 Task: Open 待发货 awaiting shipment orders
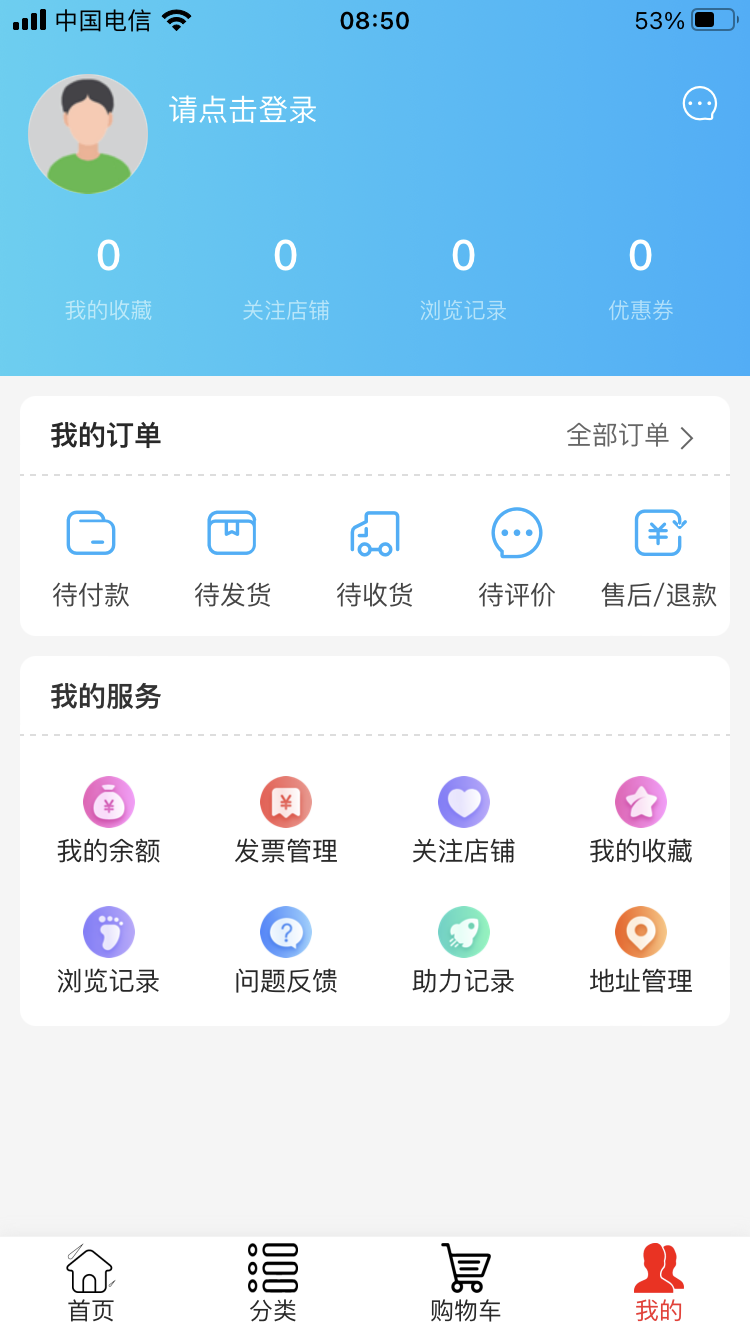pos(232,555)
